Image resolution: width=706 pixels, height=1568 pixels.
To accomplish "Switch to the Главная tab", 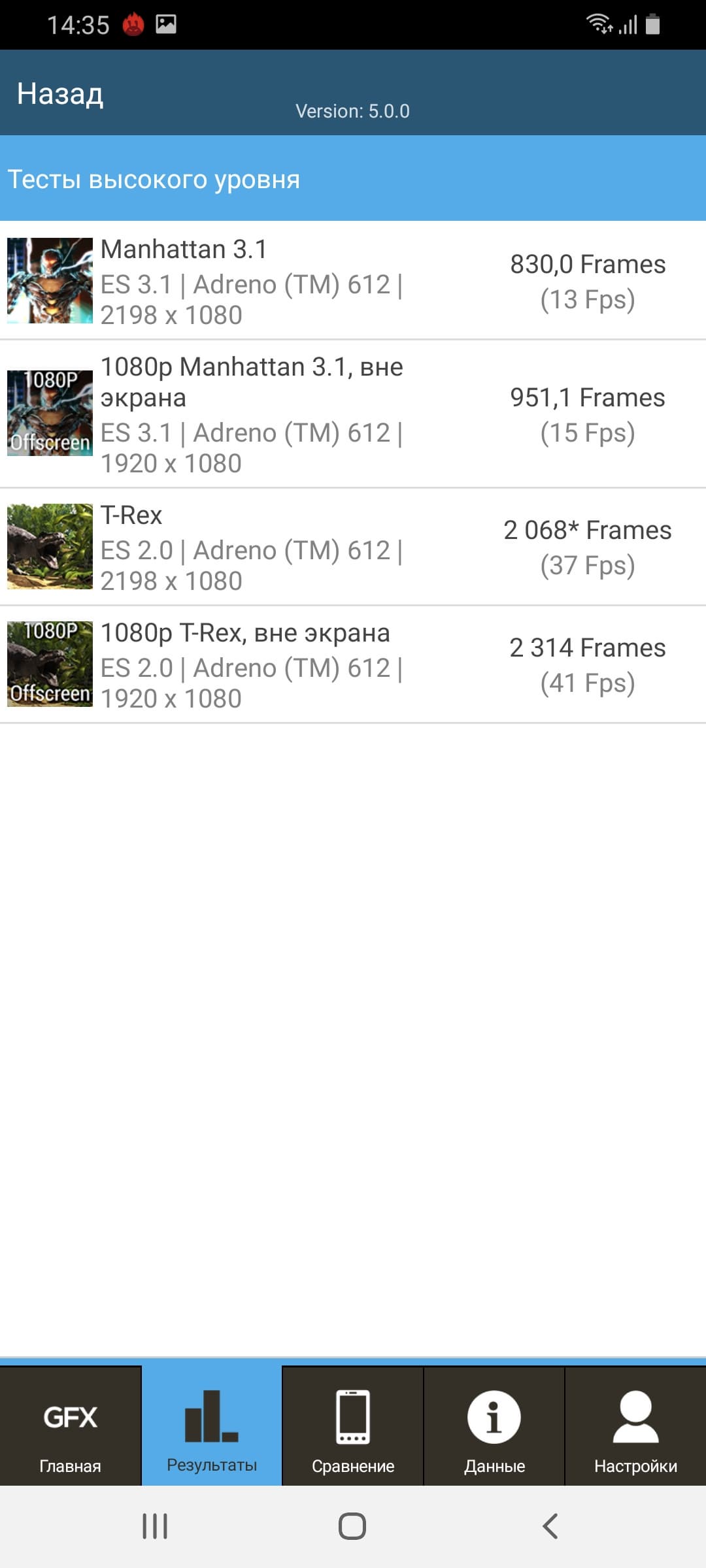I will tap(71, 1427).
